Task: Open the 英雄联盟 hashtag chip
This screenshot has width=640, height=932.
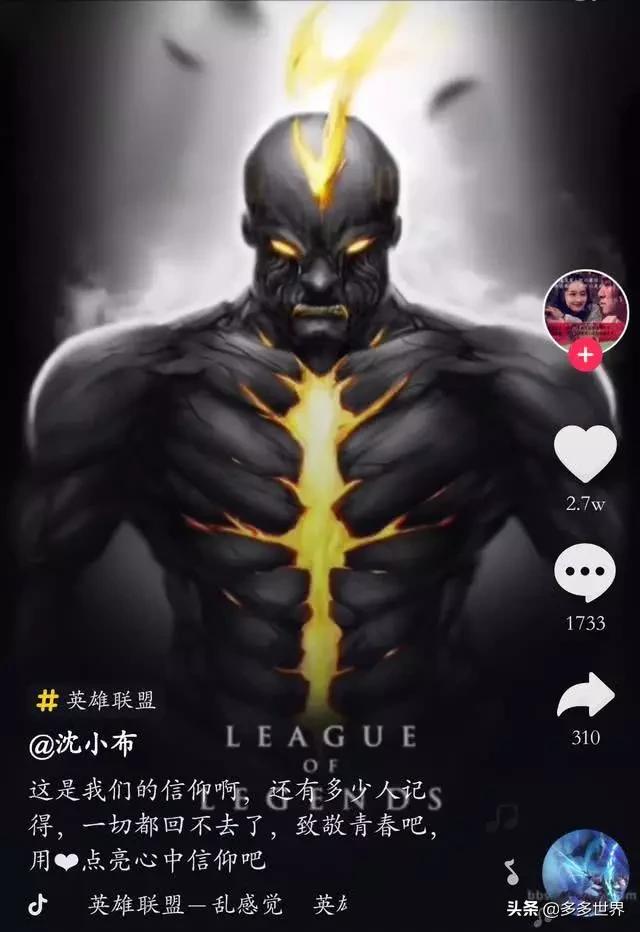Action: (97, 700)
